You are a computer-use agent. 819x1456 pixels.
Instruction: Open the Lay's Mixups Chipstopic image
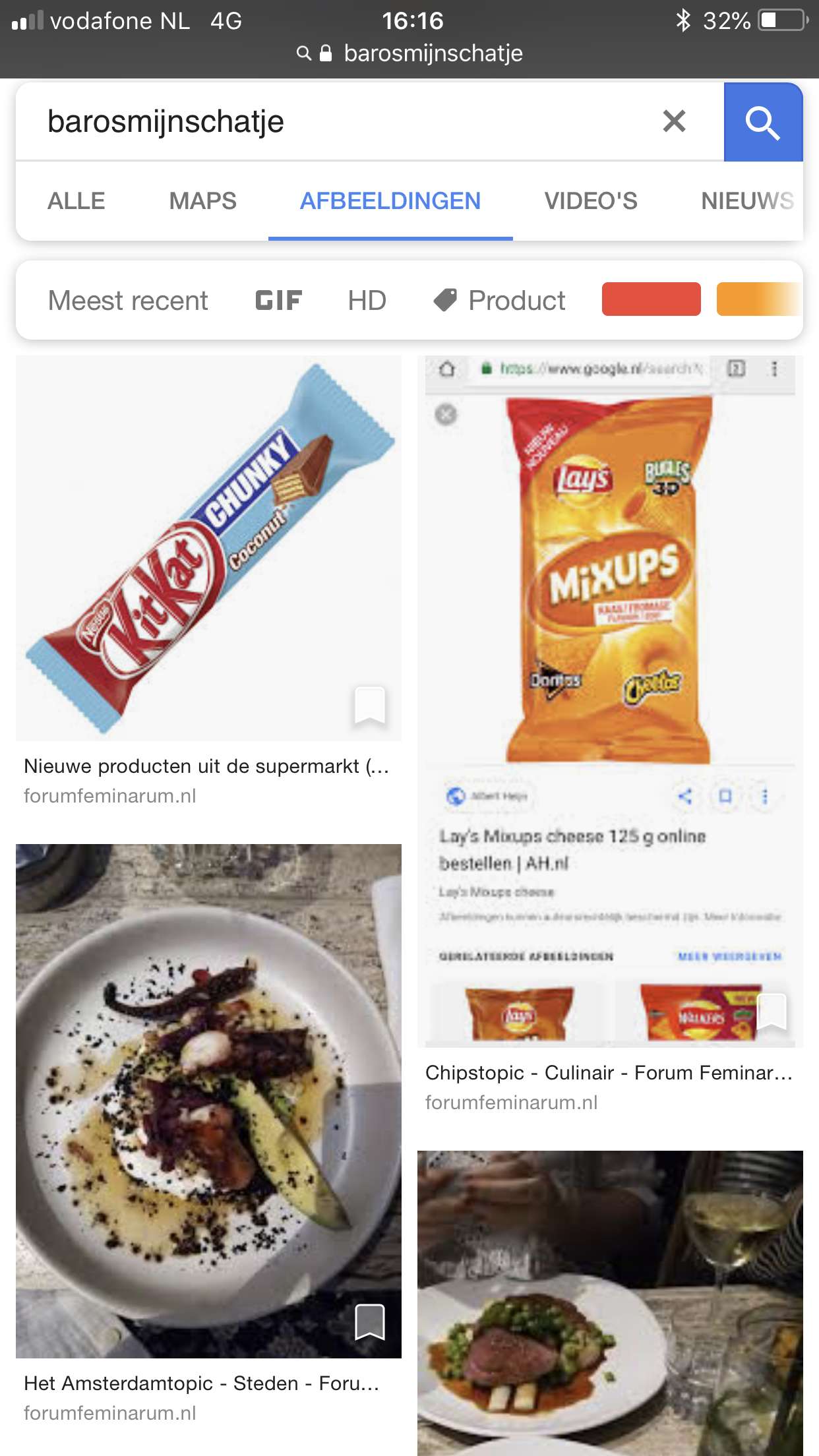610,702
